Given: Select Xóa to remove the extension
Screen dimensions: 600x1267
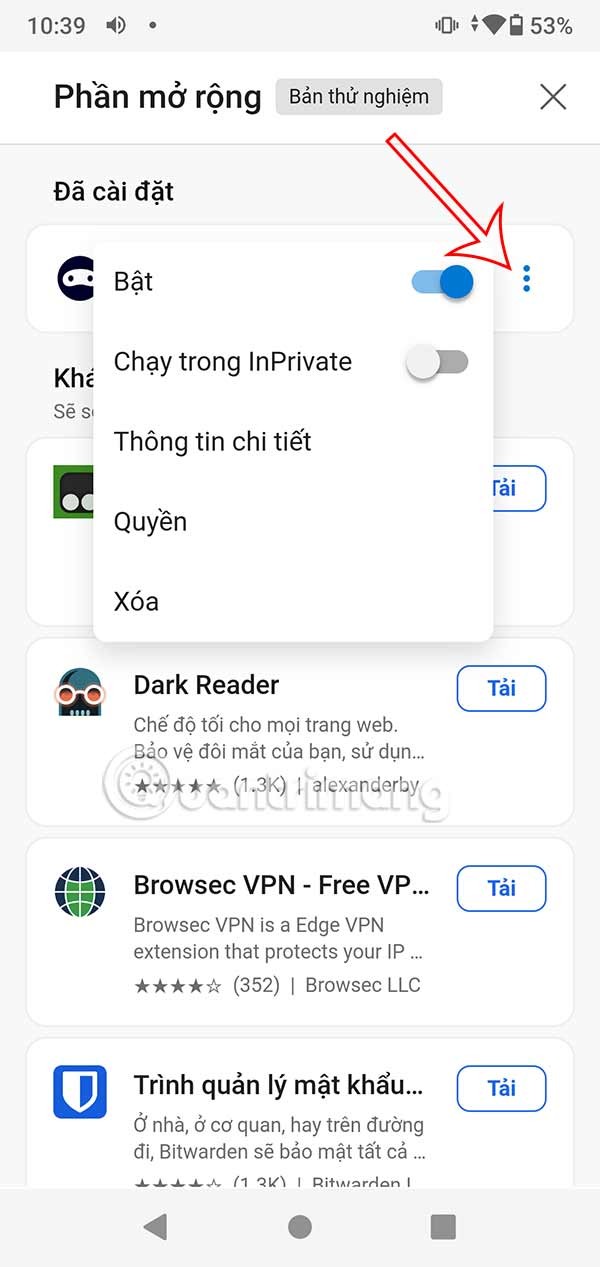Looking at the screenshot, I should [137, 601].
